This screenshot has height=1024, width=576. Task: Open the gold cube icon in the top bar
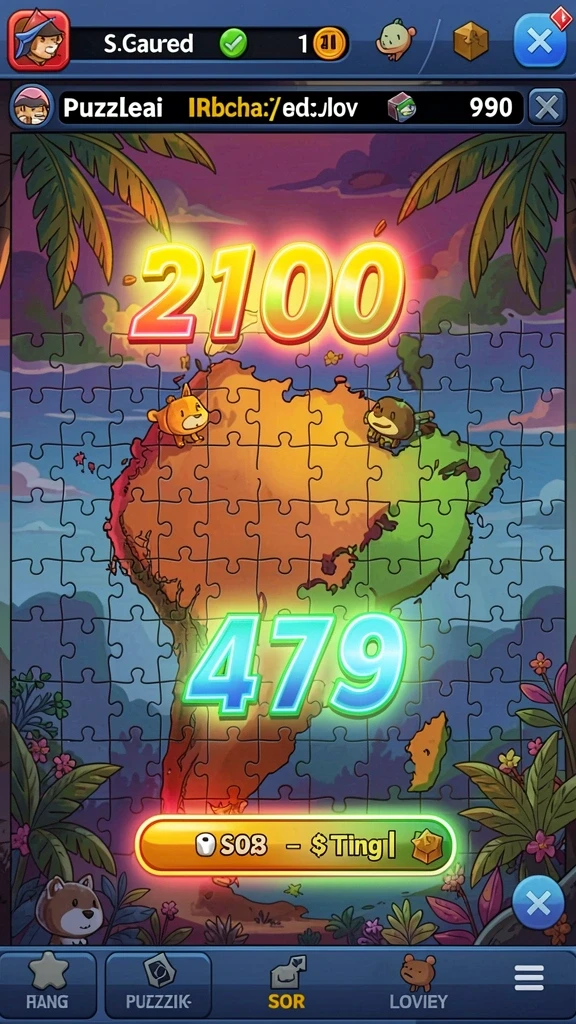(x=471, y=41)
